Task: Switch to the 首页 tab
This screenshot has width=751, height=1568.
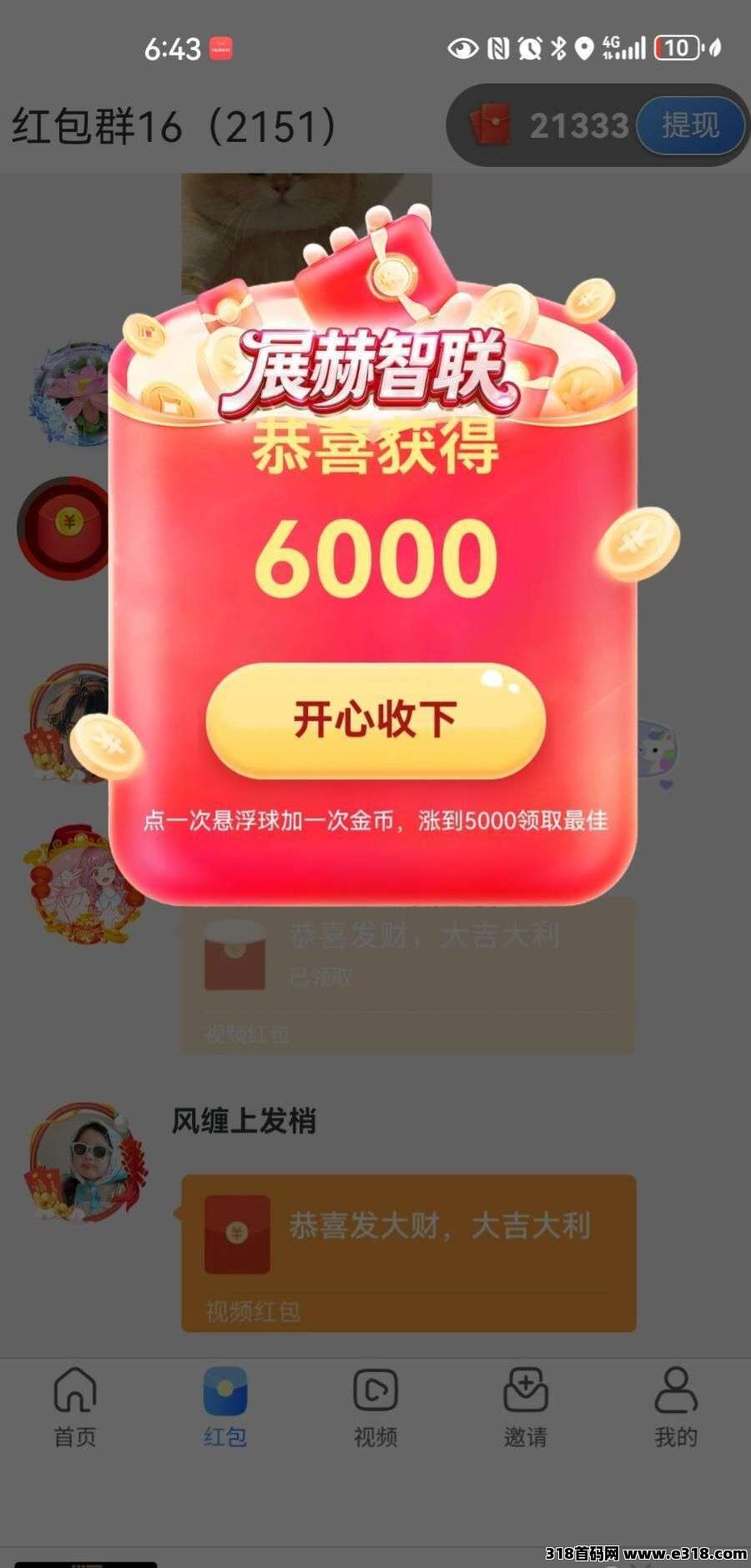Action: [75, 1408]
